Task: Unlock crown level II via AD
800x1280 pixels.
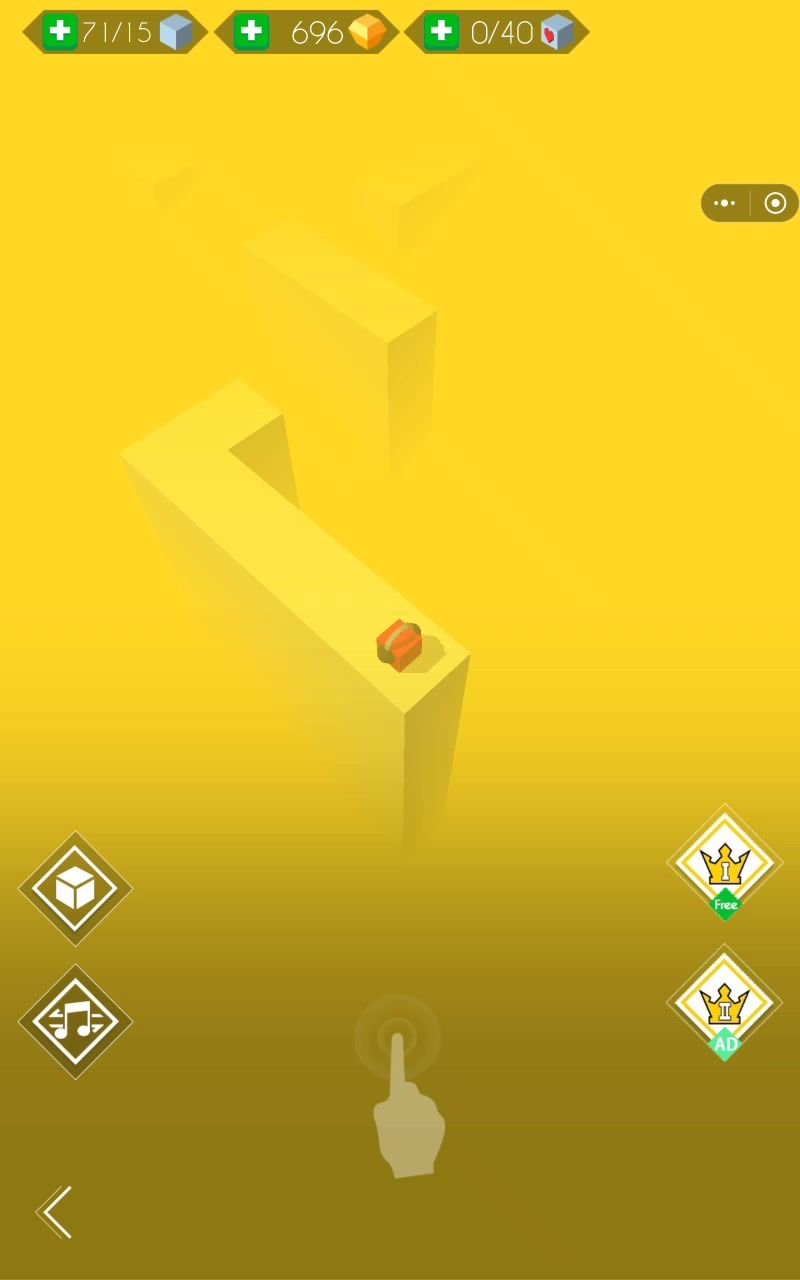Action: (724, 1003)
